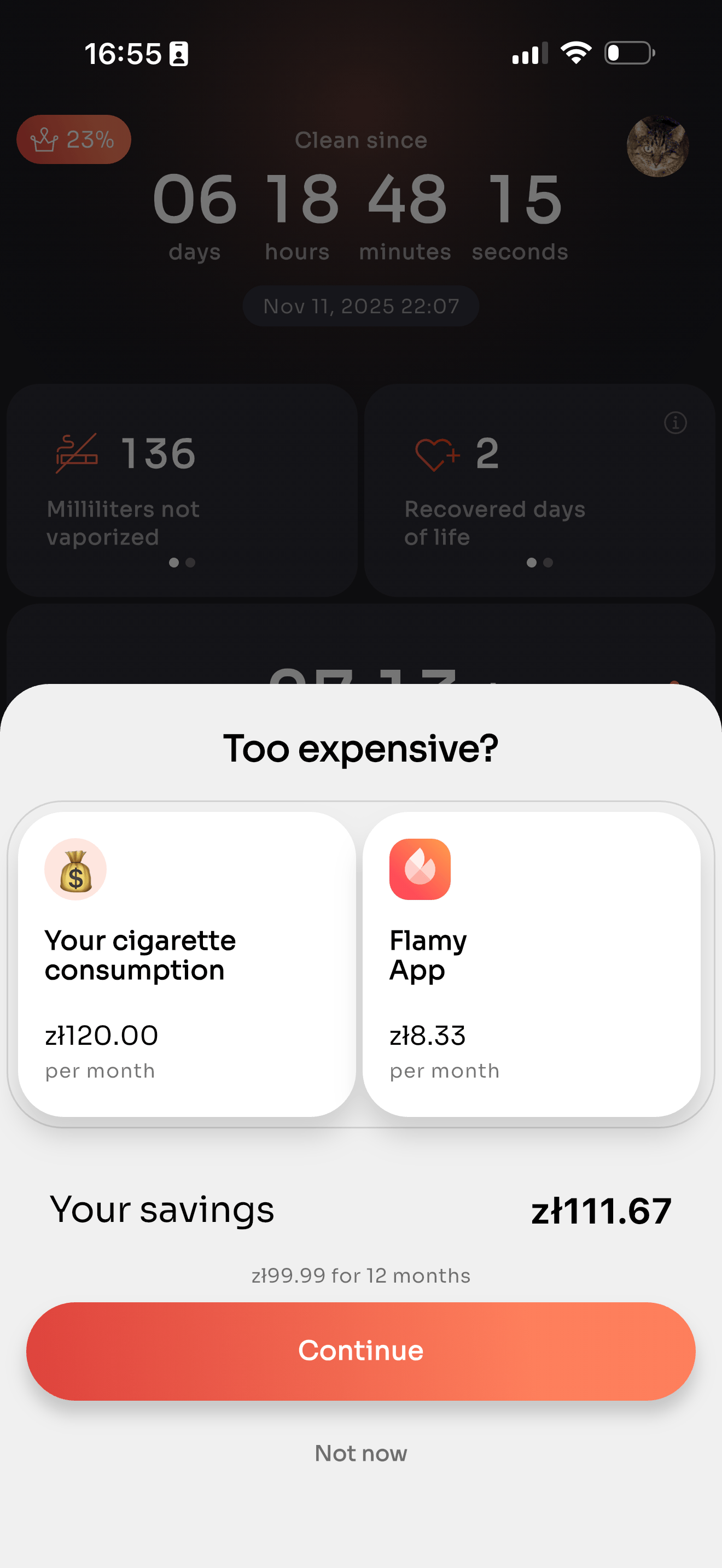Viewport: 722px width, 1568px height.
Task: Open the date pill Nov 11, 2025 22:07
Action: [360, 306]
